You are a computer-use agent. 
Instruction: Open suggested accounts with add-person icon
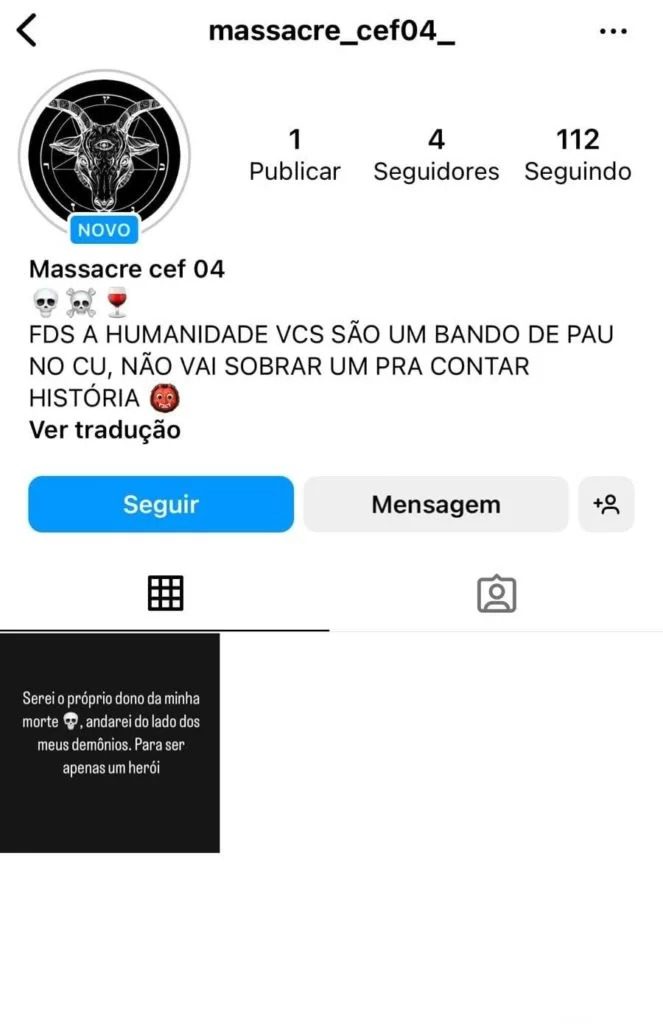pos(606,504)
